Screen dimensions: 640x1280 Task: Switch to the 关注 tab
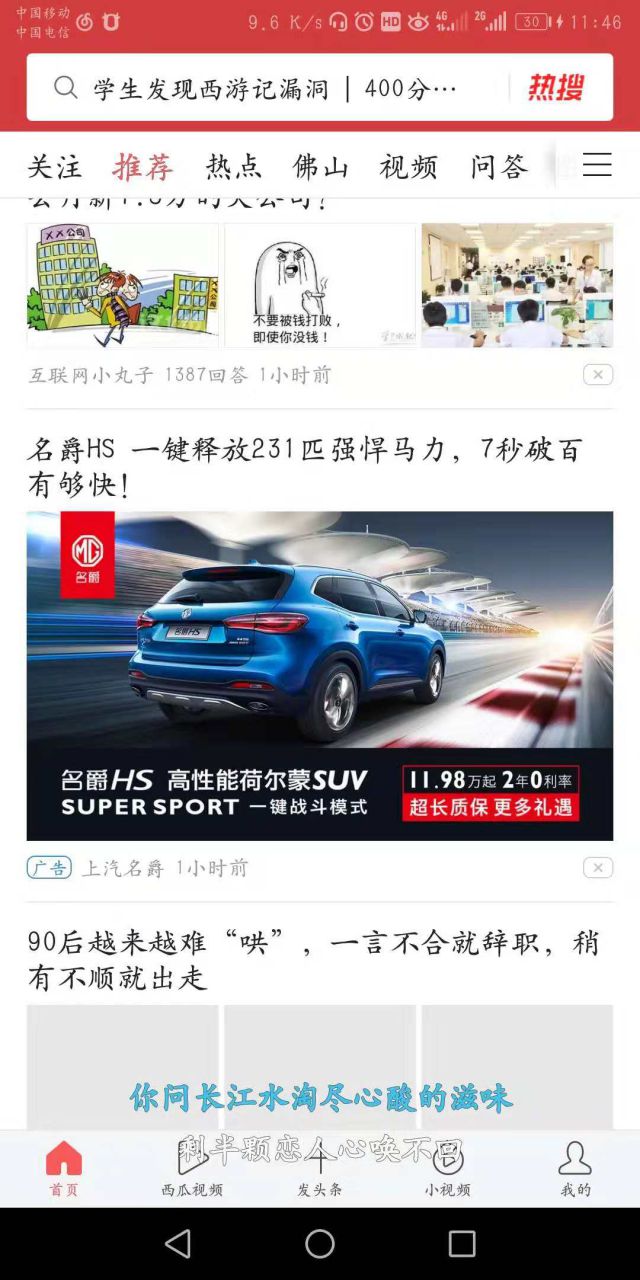54,167
